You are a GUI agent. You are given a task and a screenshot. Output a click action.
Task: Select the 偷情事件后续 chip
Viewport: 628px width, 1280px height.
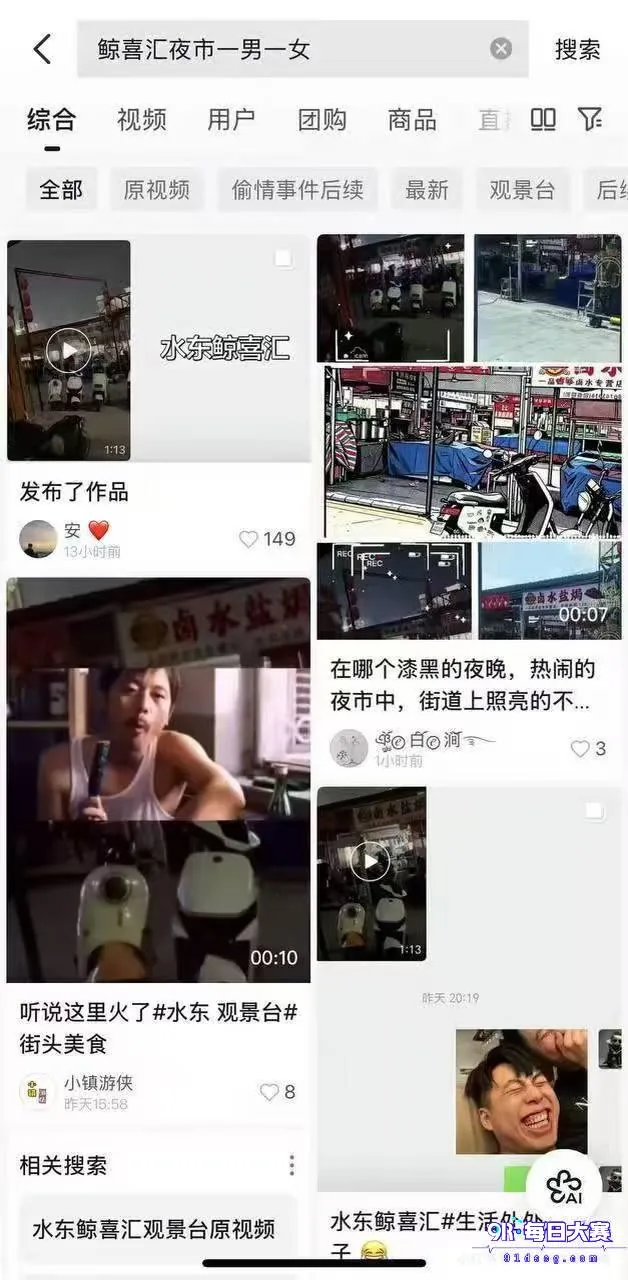pyautogui.click(x=298, y=190)
